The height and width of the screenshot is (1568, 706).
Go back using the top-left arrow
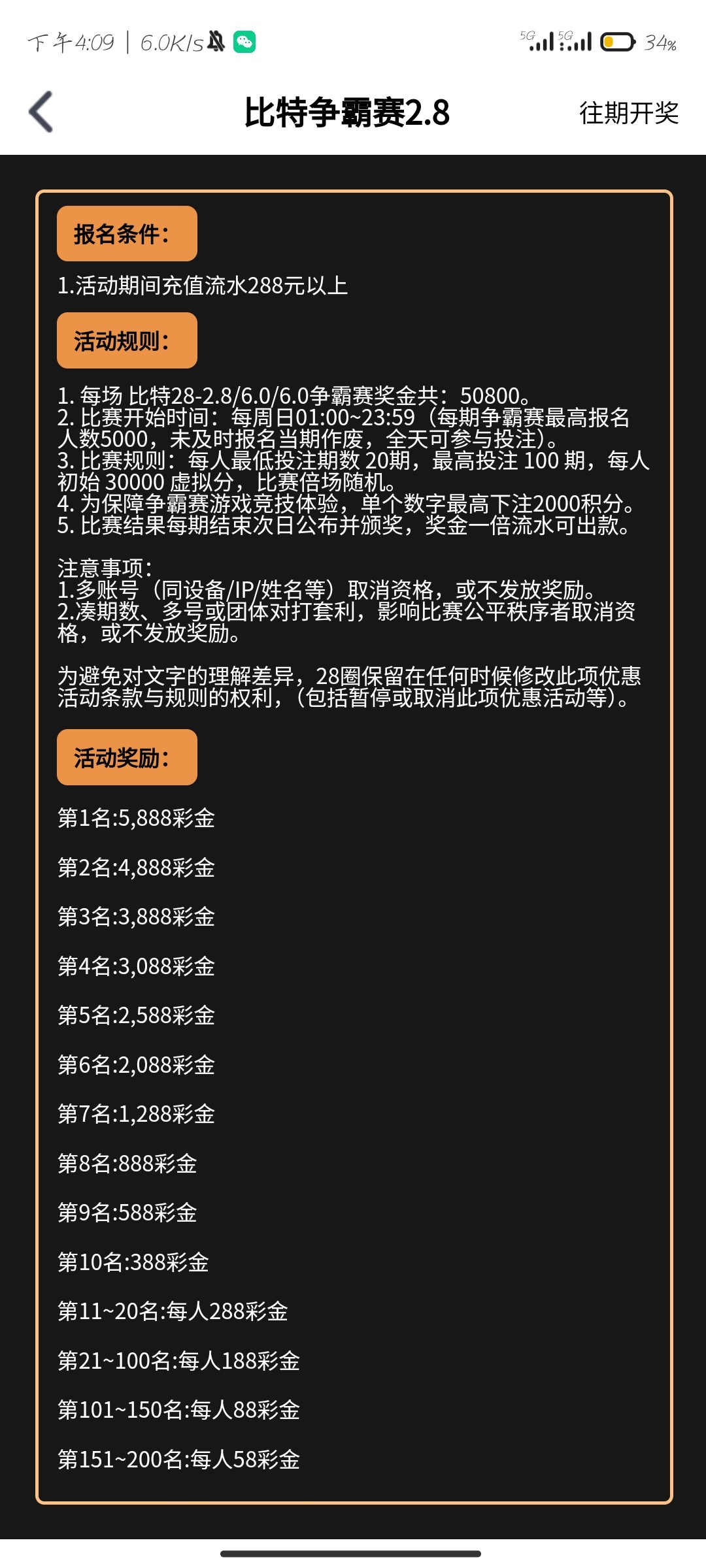click(41, 112)
